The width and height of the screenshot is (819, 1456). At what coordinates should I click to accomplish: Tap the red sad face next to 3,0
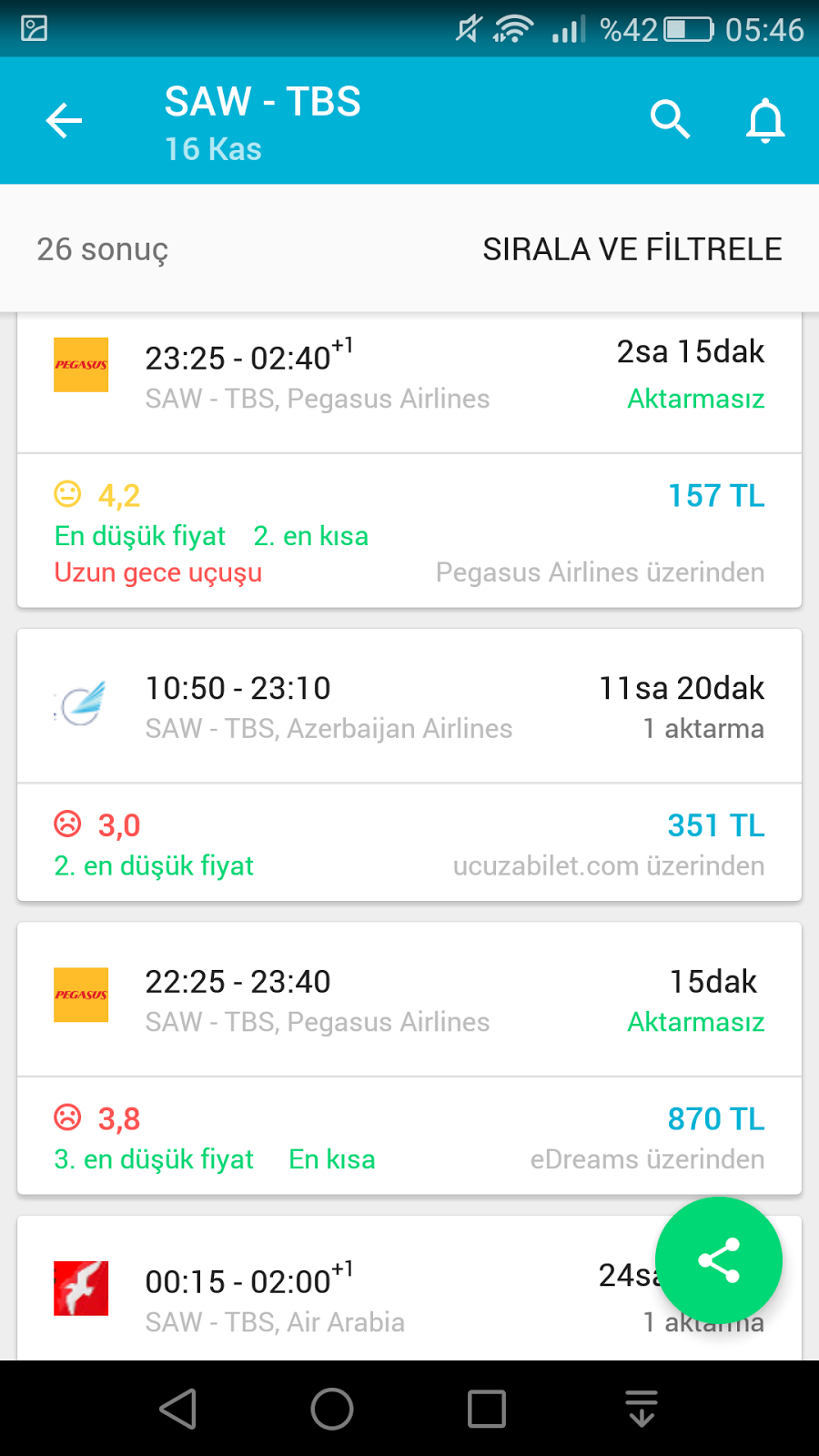(67, 824)
